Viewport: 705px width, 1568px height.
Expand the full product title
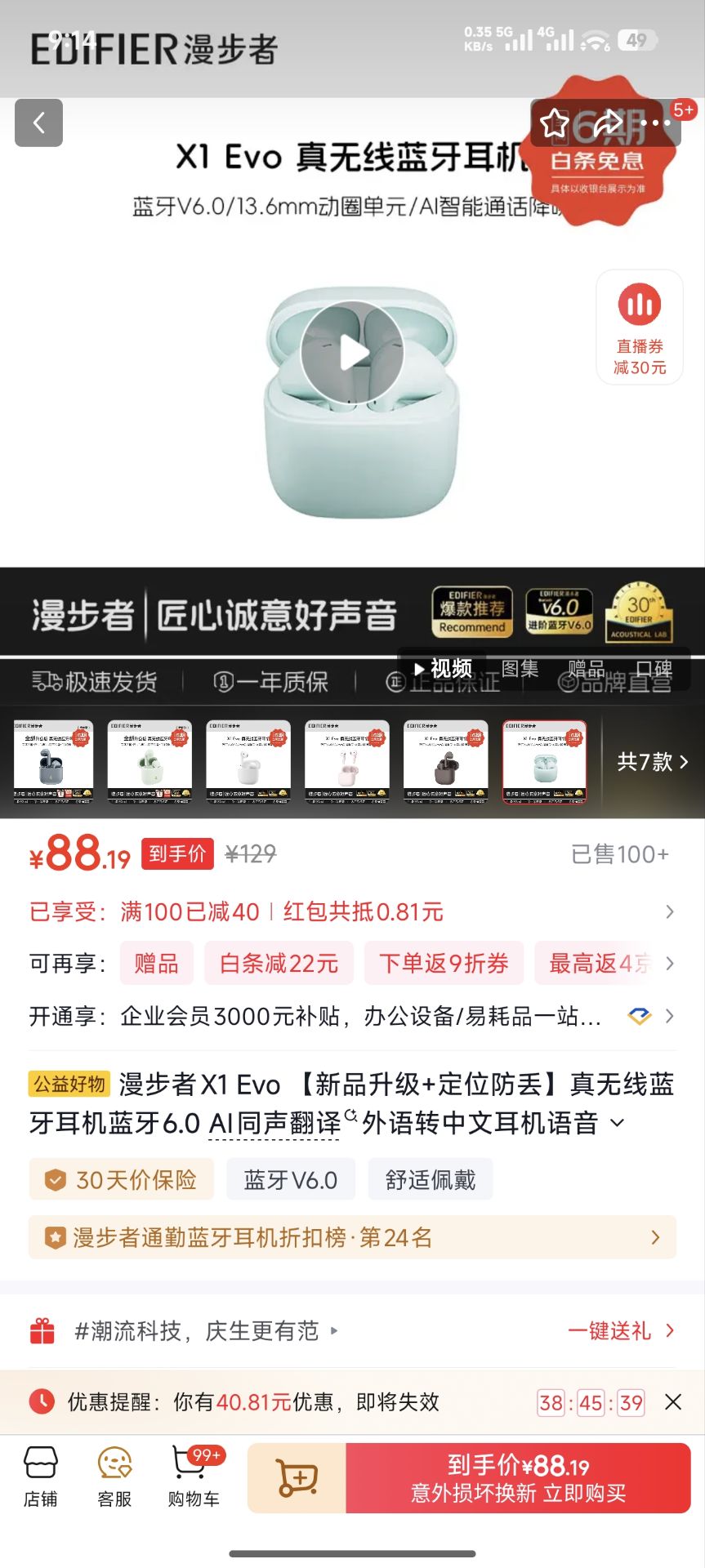[x=618, y=1124]
